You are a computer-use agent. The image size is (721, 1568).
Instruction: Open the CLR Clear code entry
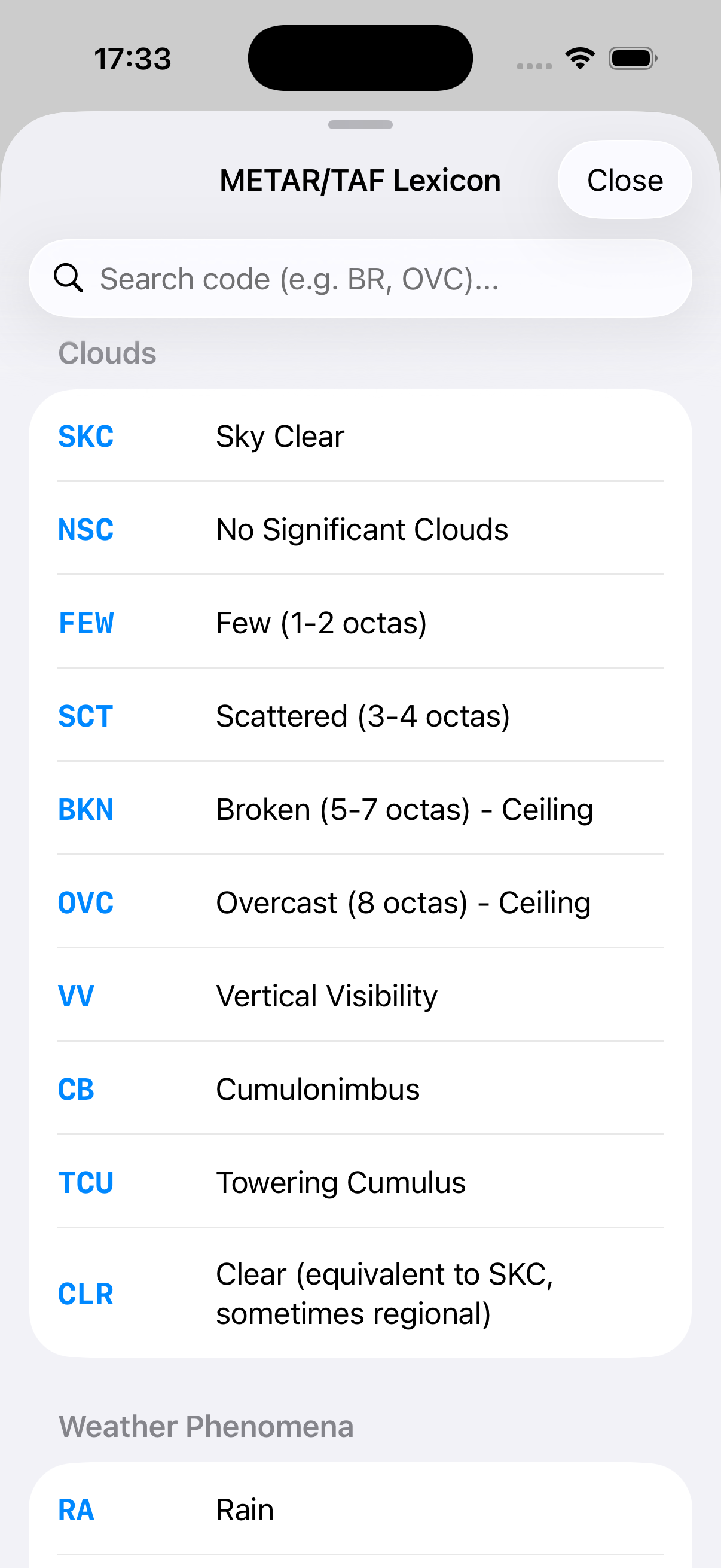(x=360, y=1294)
